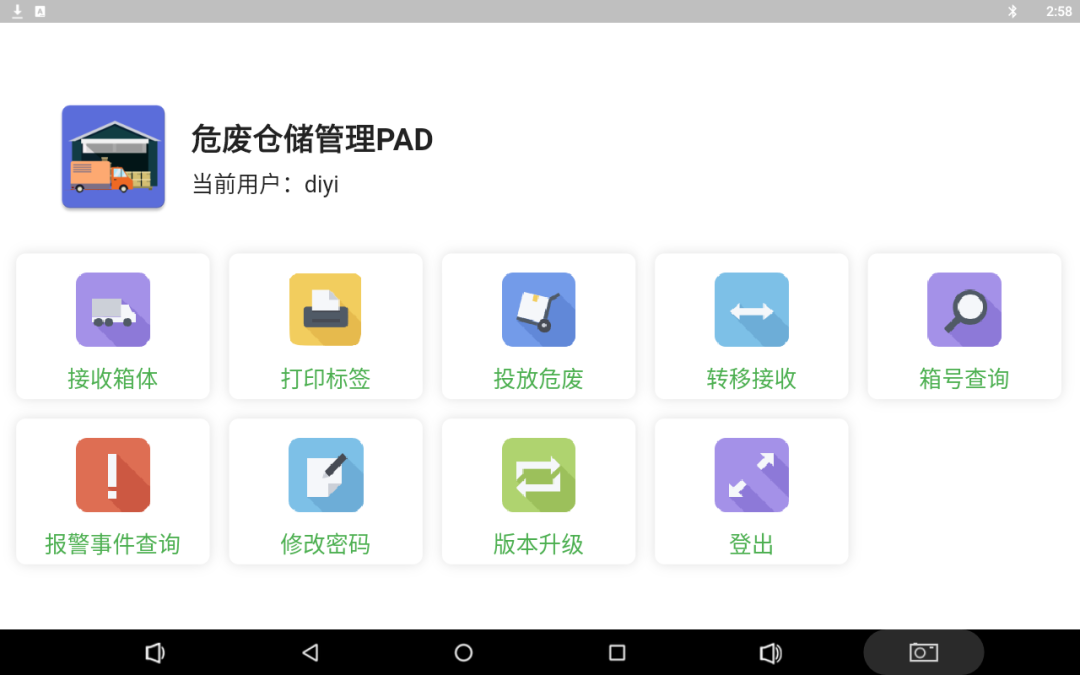Open 转移接收
The height and width of the screenshot is (675, 1080).
point(751,326)
